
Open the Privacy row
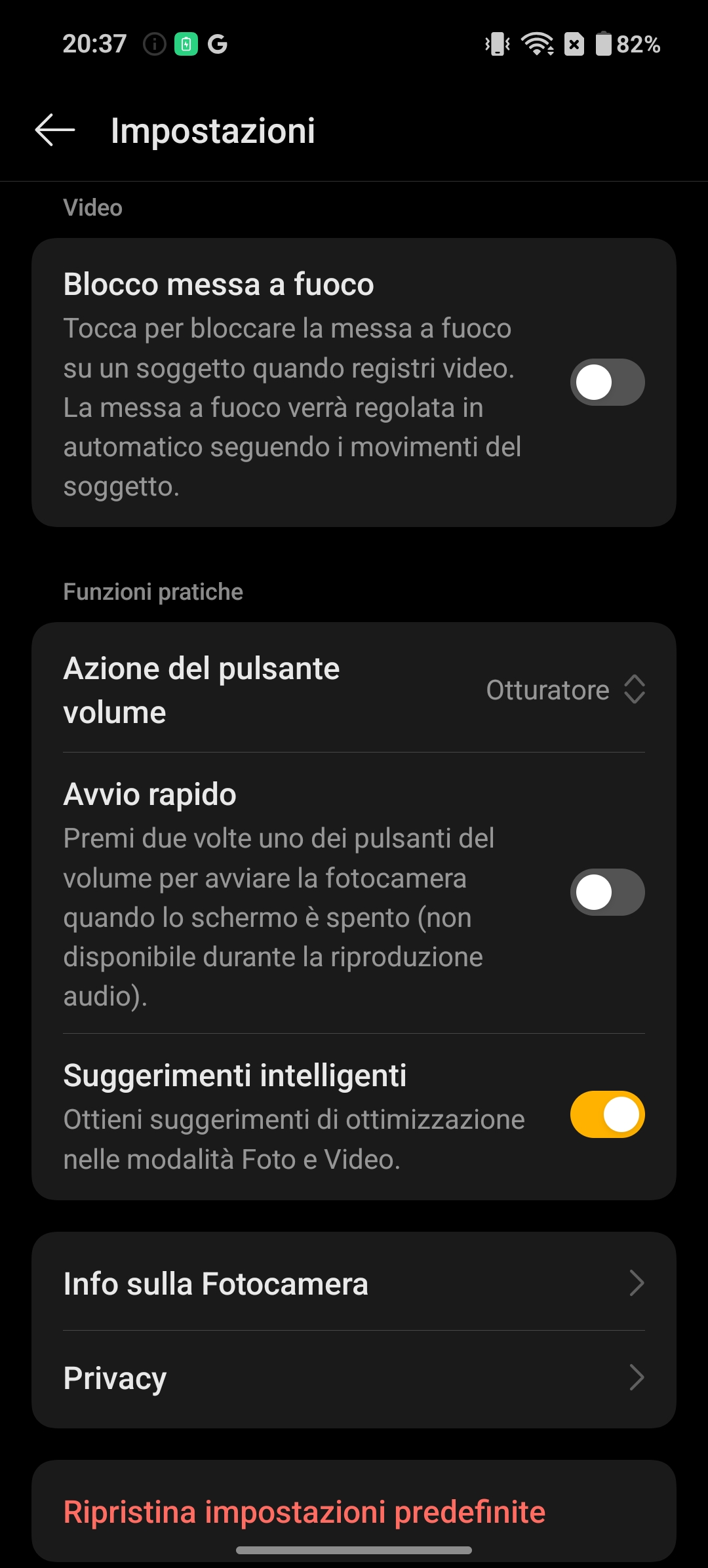click(354, 1378)
